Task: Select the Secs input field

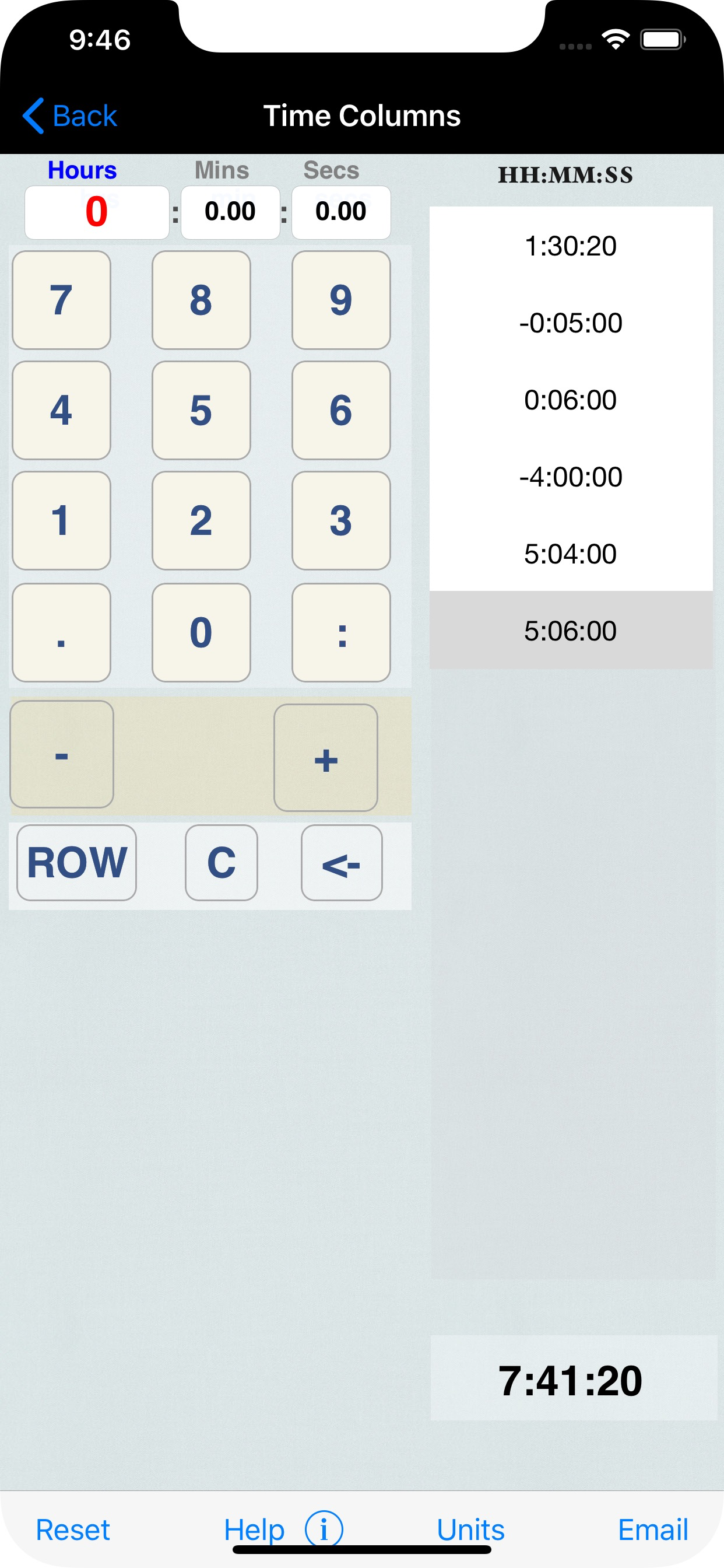Action: coord(340,212)
